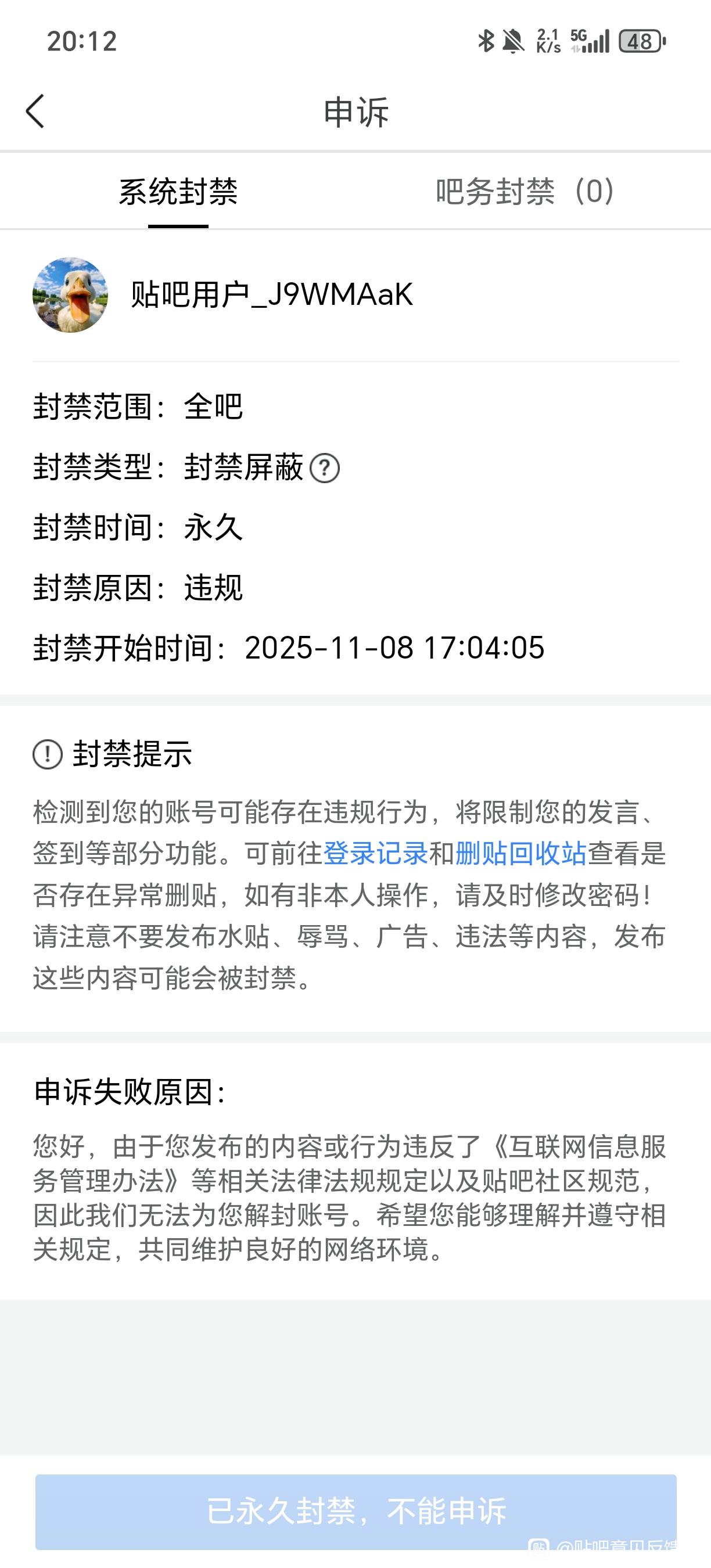Open the duck avatar of 贴吧用户_J9WMAaK
The image size is (711, 1568).
coord(70,295)
